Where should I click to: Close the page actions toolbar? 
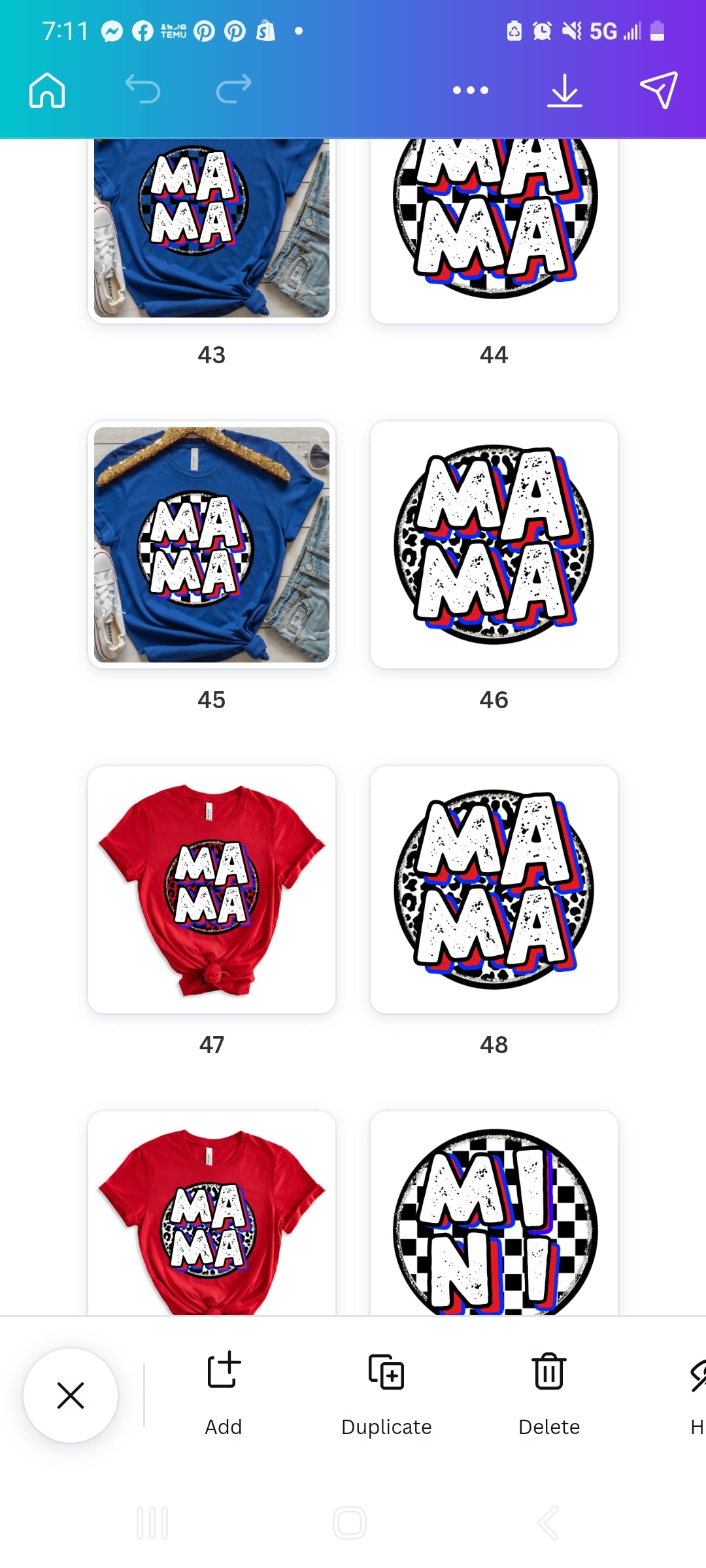[x=71, y=1396]
